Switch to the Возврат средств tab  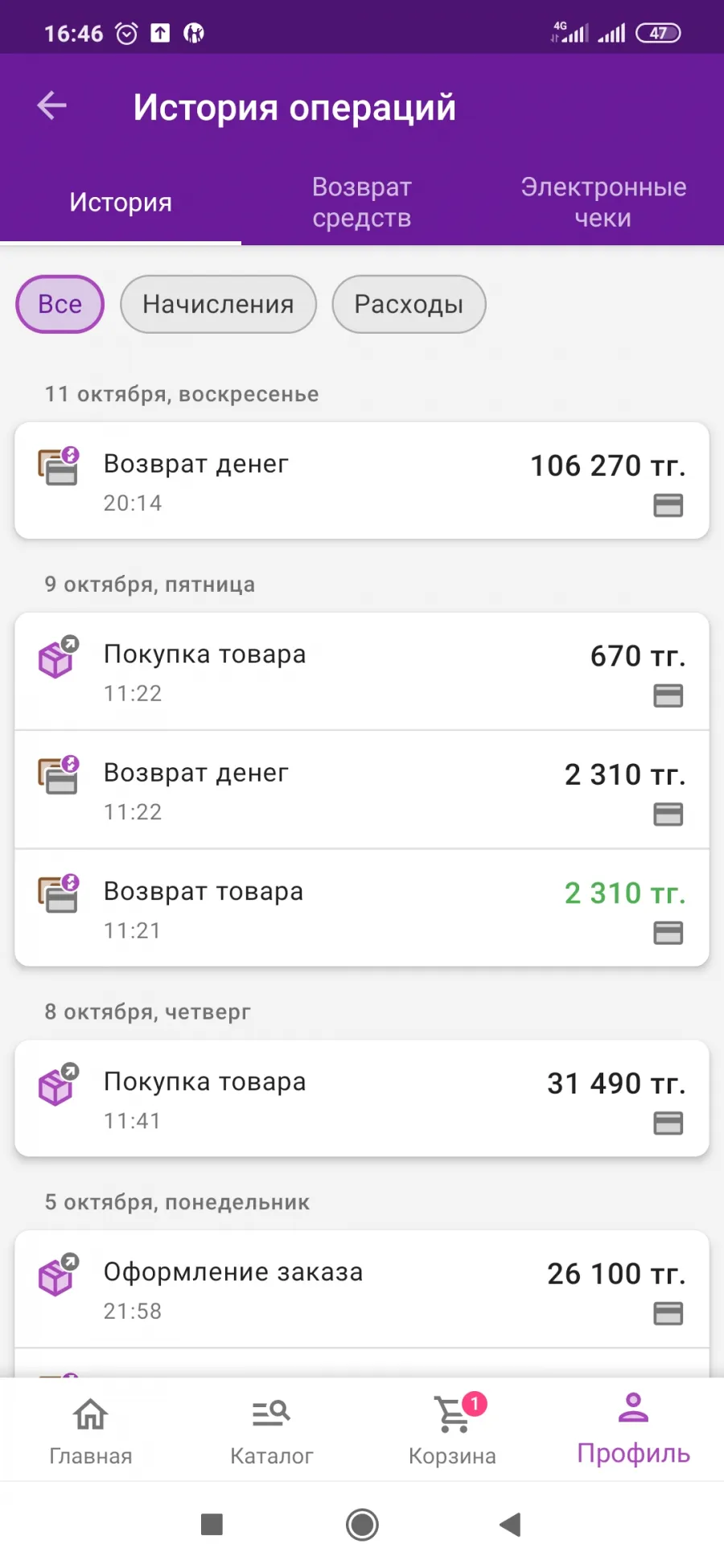362,202
